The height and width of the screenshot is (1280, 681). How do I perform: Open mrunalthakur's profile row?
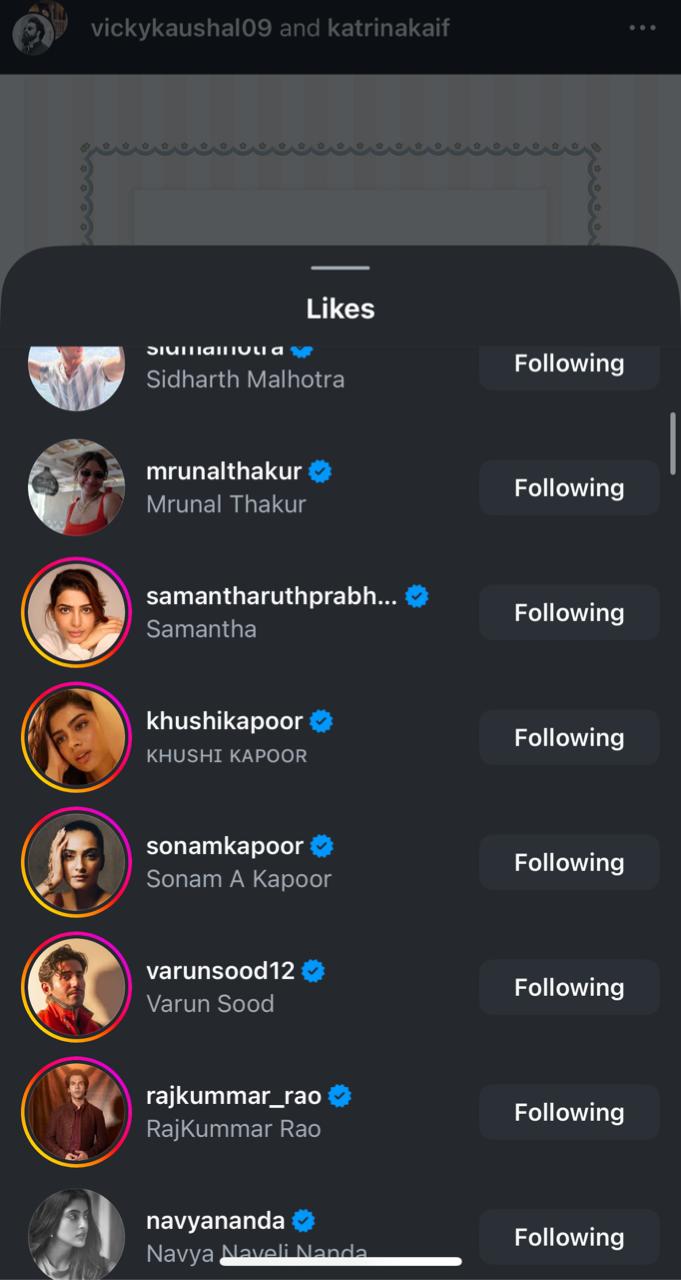click(x=223, y=472)
